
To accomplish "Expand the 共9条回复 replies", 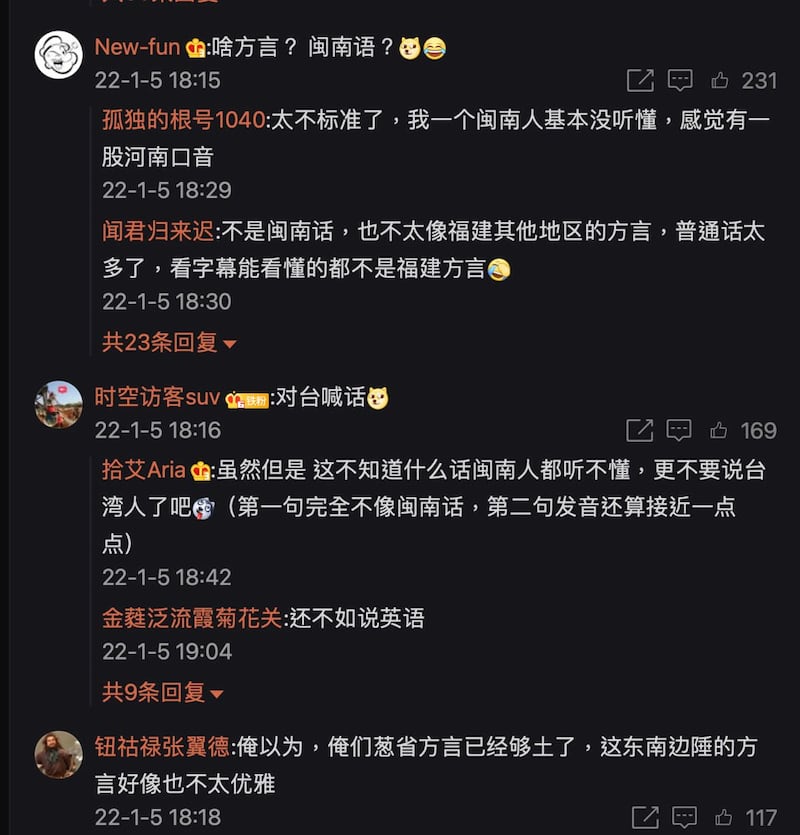I will [x=163, y=692].
